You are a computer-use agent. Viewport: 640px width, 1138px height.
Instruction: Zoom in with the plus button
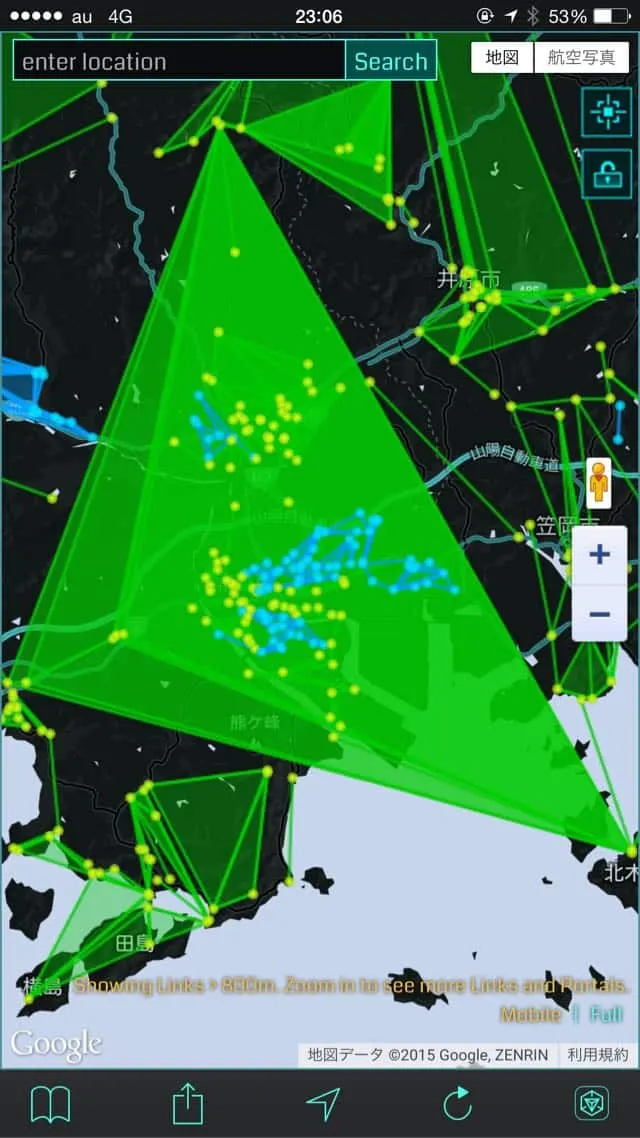point(599,556)
